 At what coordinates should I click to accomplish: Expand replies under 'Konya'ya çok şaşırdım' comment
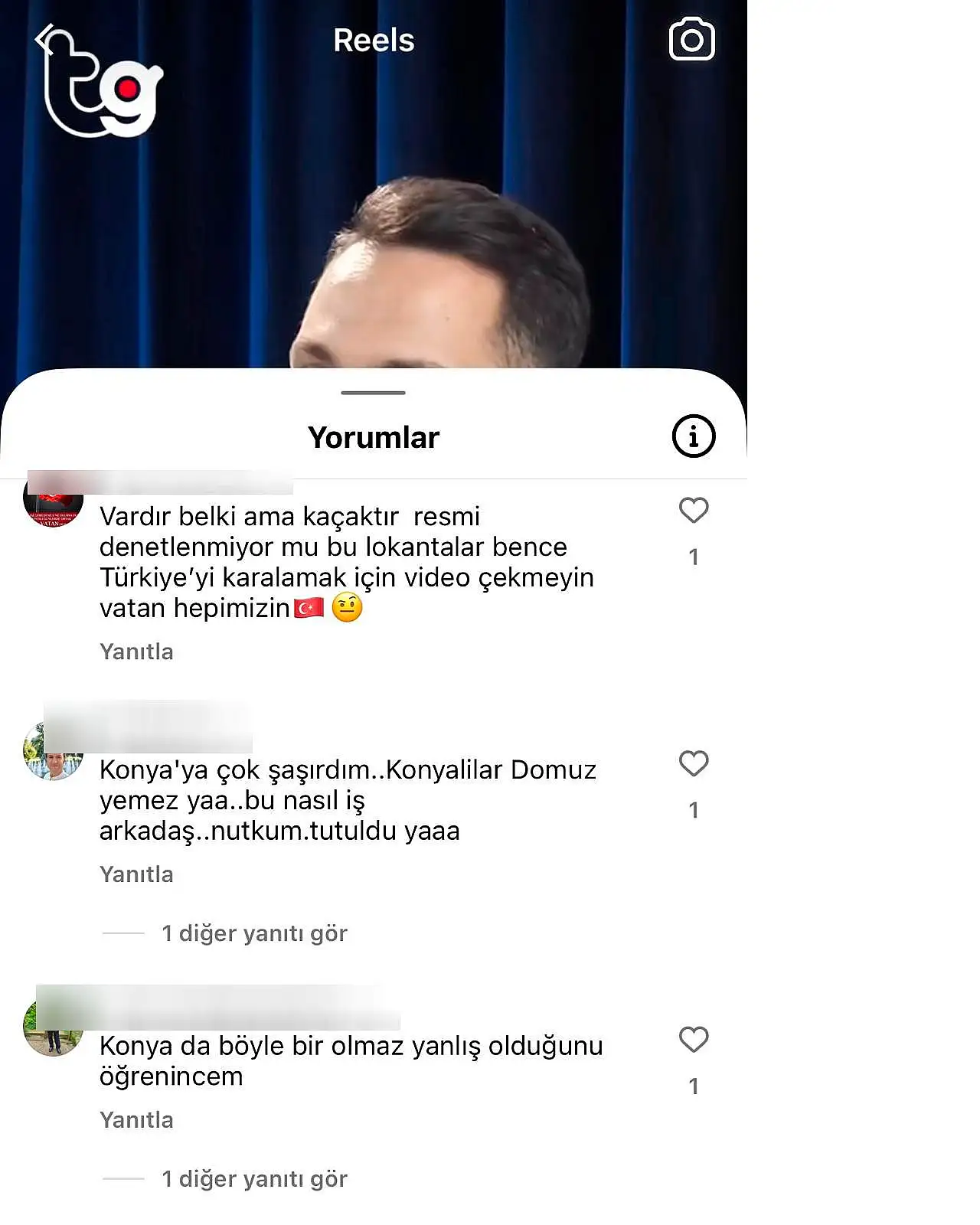[x=253, y=933]
